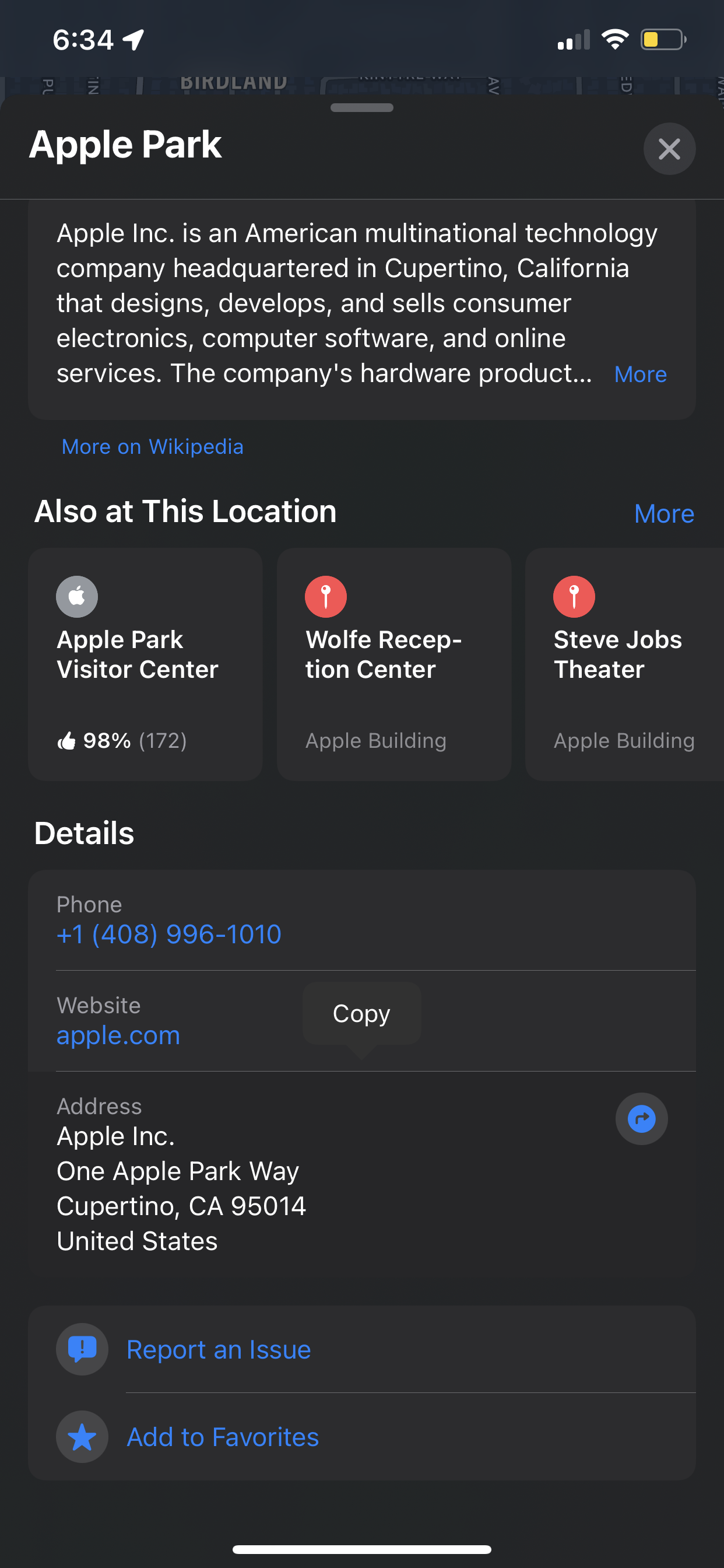Viewport: 724px width, 1568px height.
Task: Open Apple Park Visitor Center card
Action: click(x=145, y=663)
